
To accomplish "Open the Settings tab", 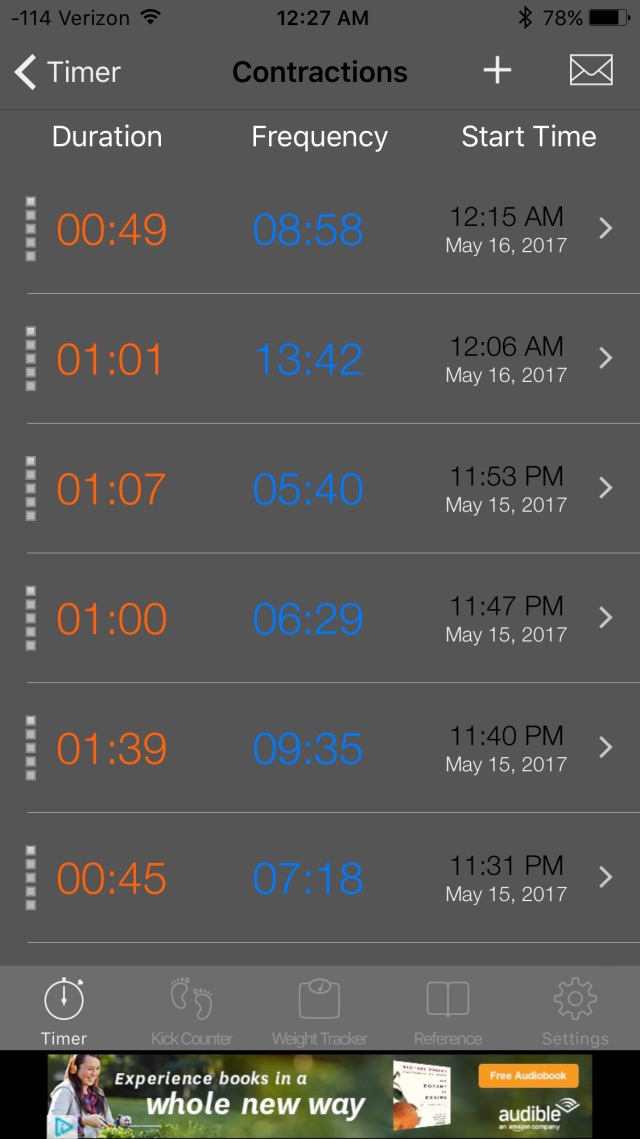I will 575,1010.
